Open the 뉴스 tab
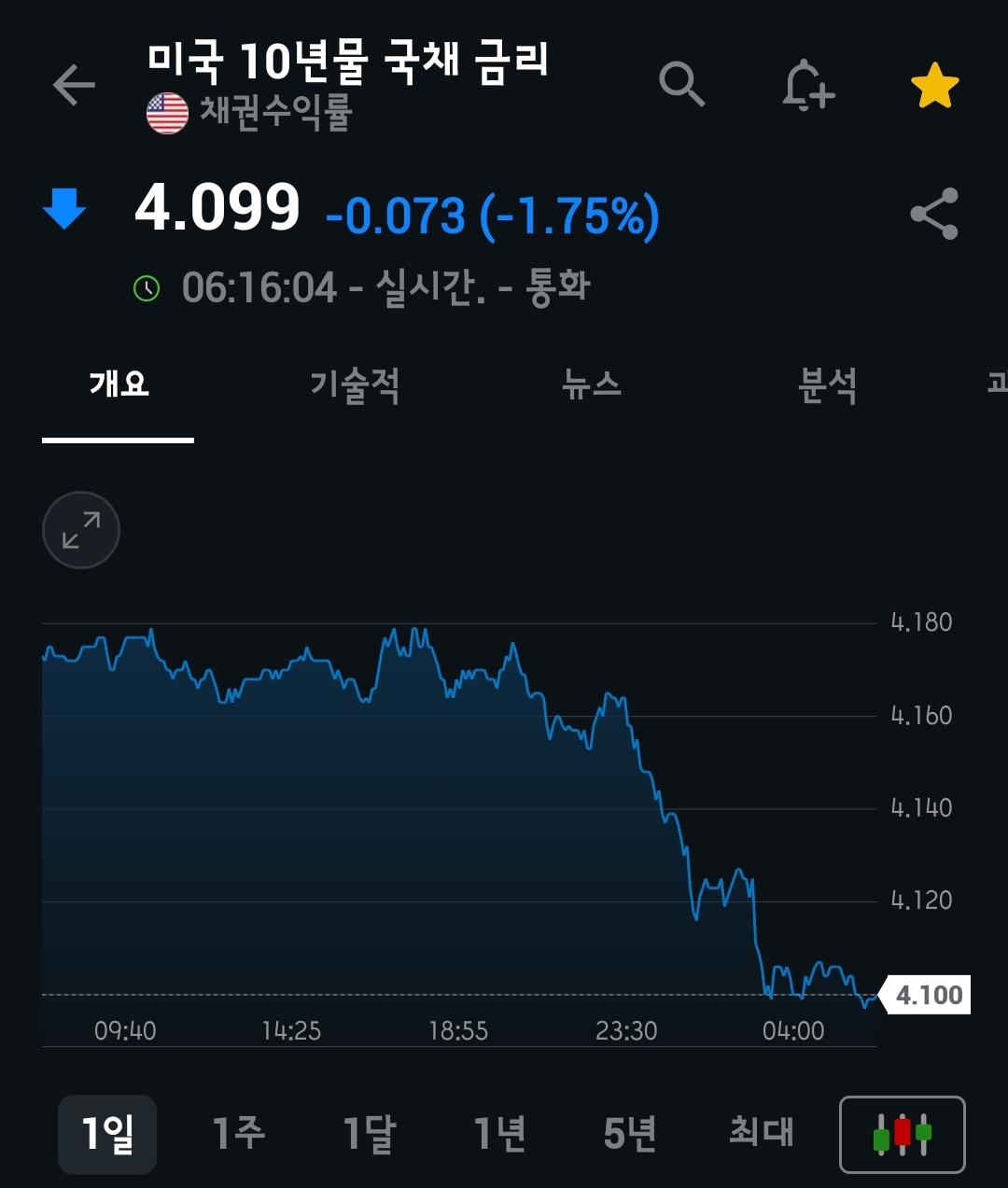The width and height of the screenshot is (1008, 1188). tap(592, 384)
